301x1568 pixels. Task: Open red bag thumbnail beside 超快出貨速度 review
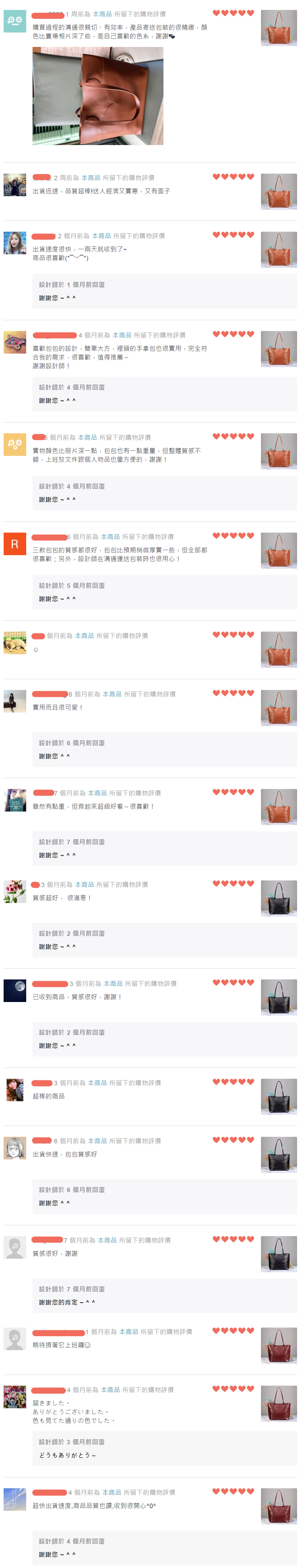(278, 1506)
